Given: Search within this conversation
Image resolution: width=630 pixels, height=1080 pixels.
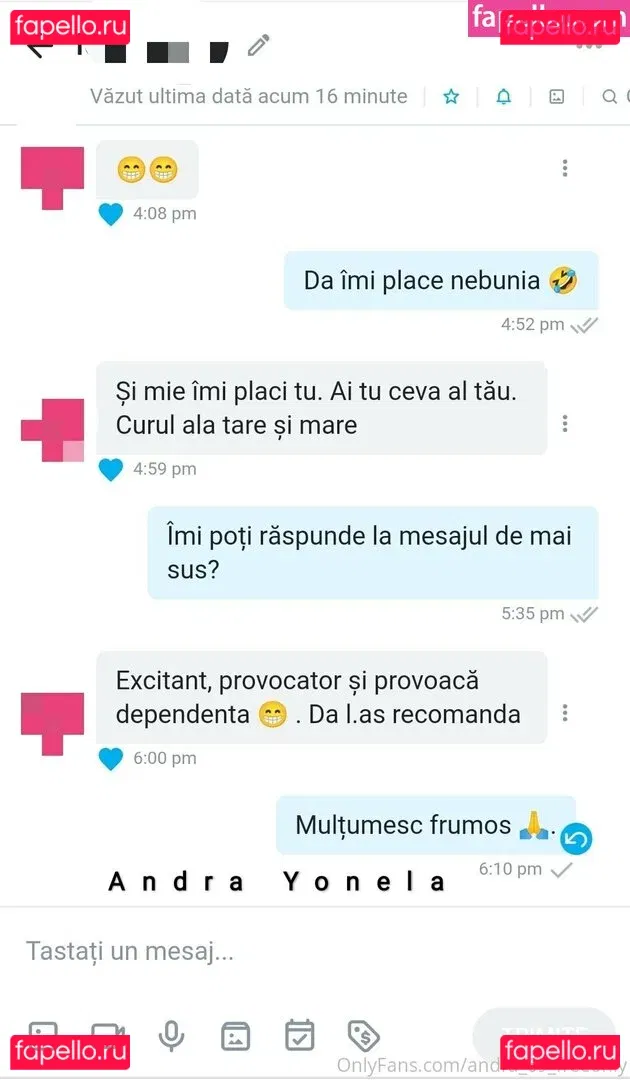Looking at the screenshot, I should click(609, 97).
